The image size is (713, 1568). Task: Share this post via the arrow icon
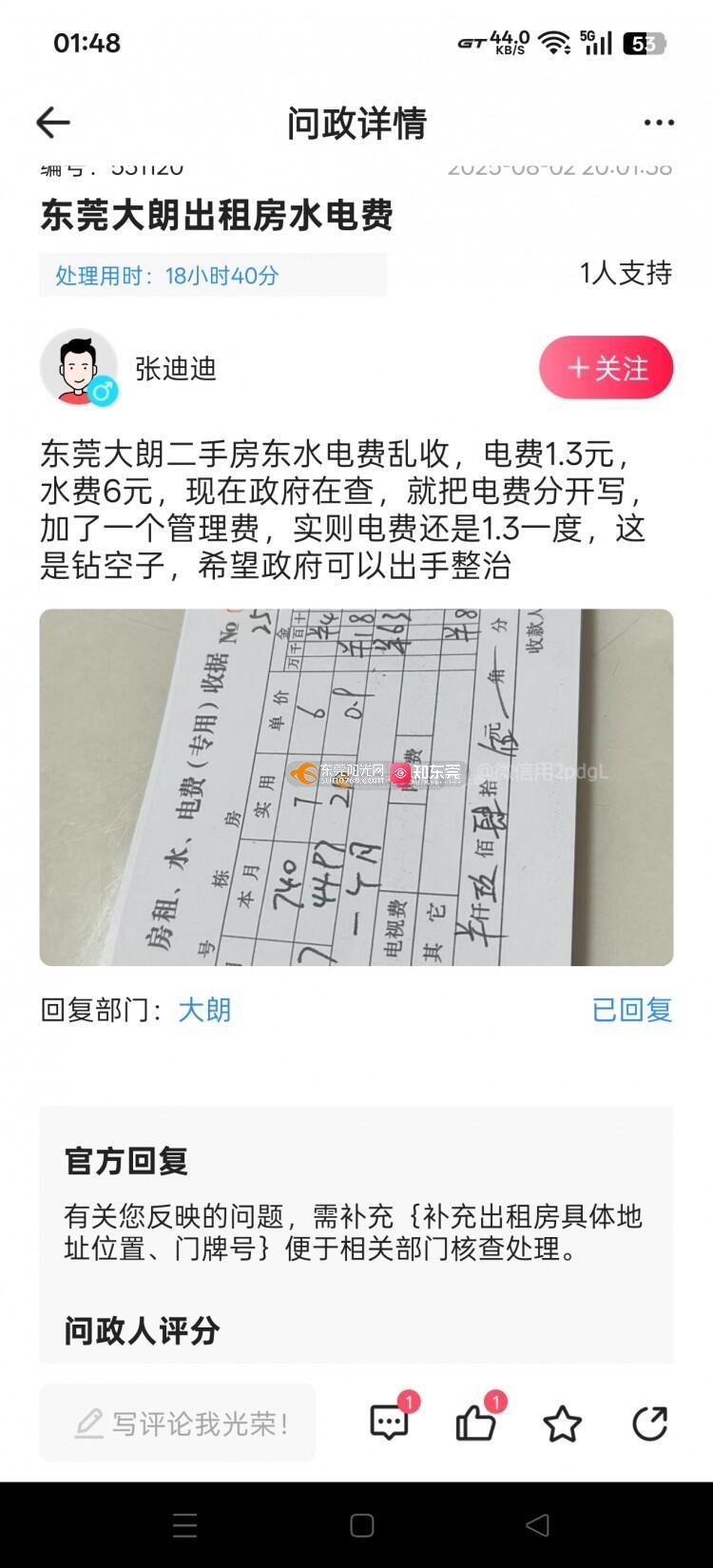(650, 1423)
